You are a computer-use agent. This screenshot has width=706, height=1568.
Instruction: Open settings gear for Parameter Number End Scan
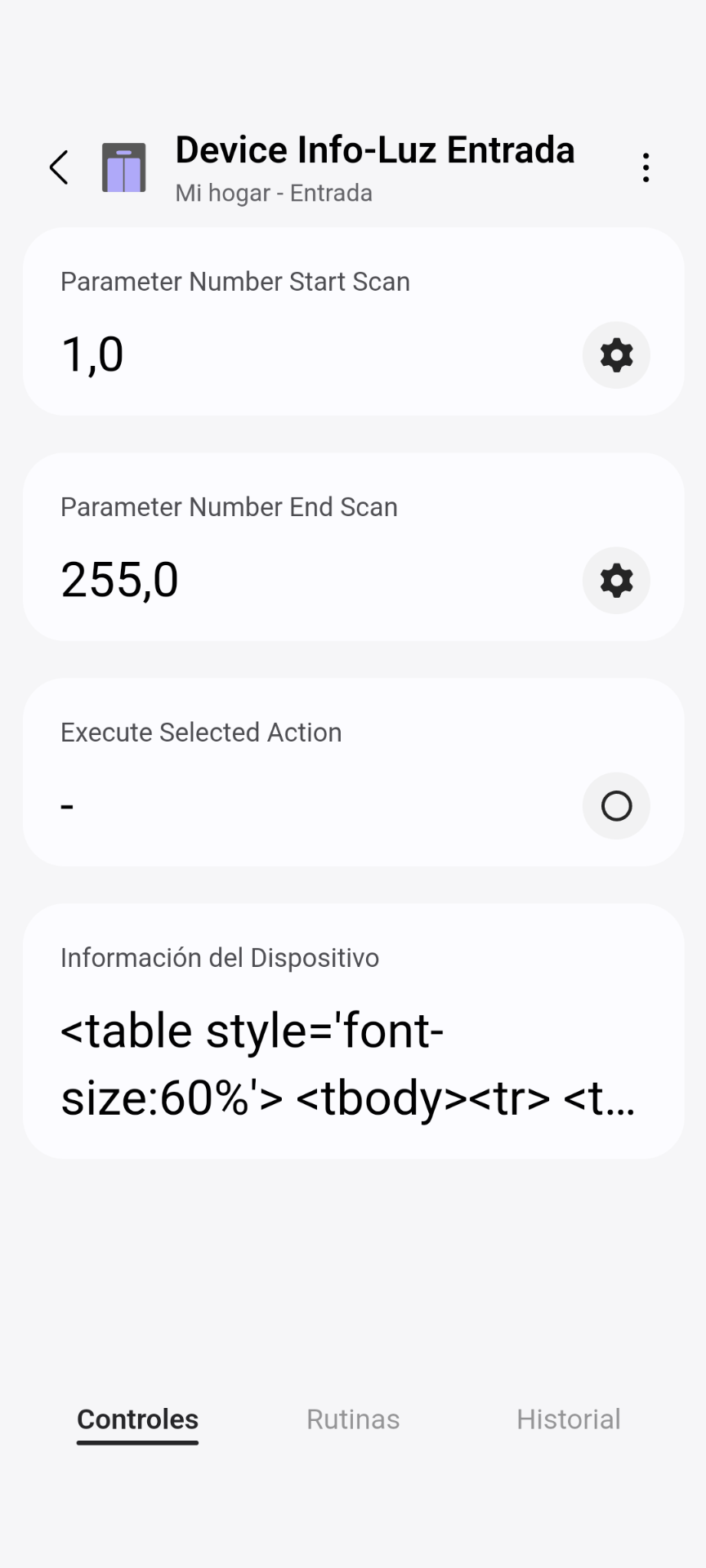click(616, 581)
